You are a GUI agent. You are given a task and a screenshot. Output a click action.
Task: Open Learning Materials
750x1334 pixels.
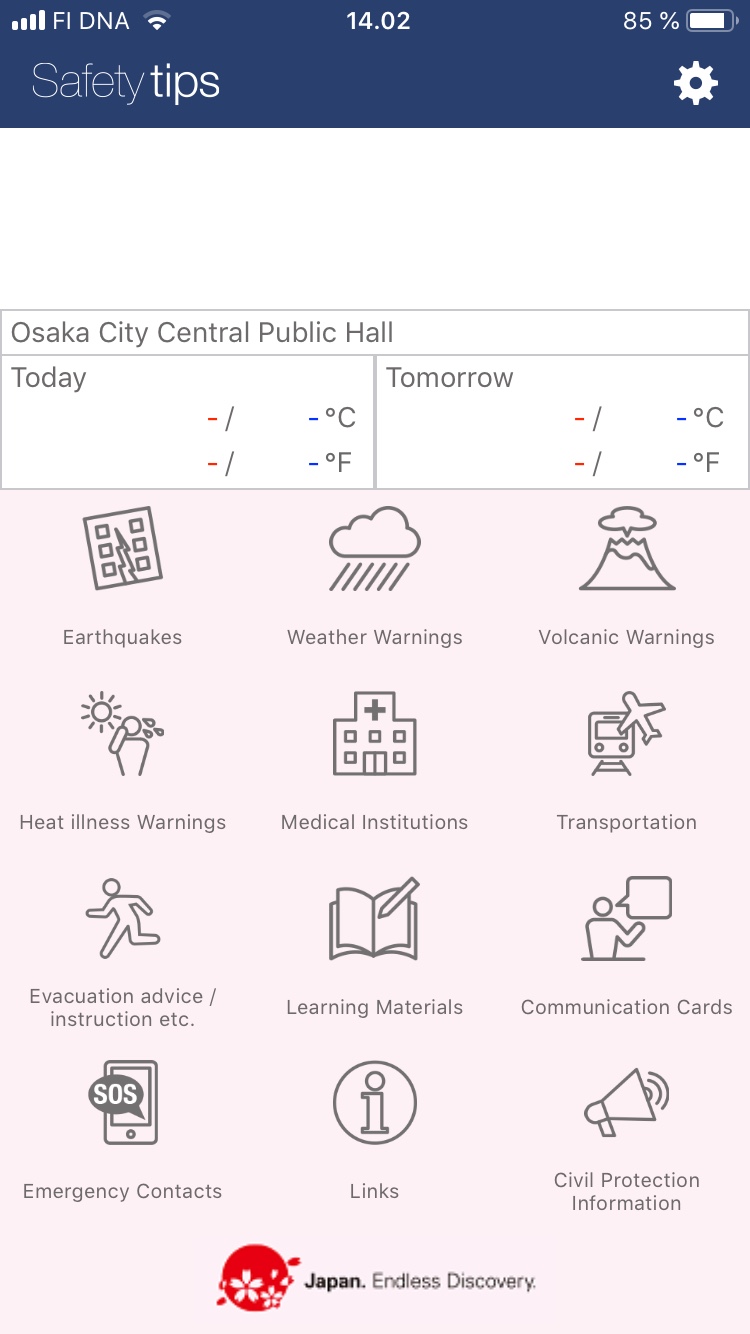(374, 947)
